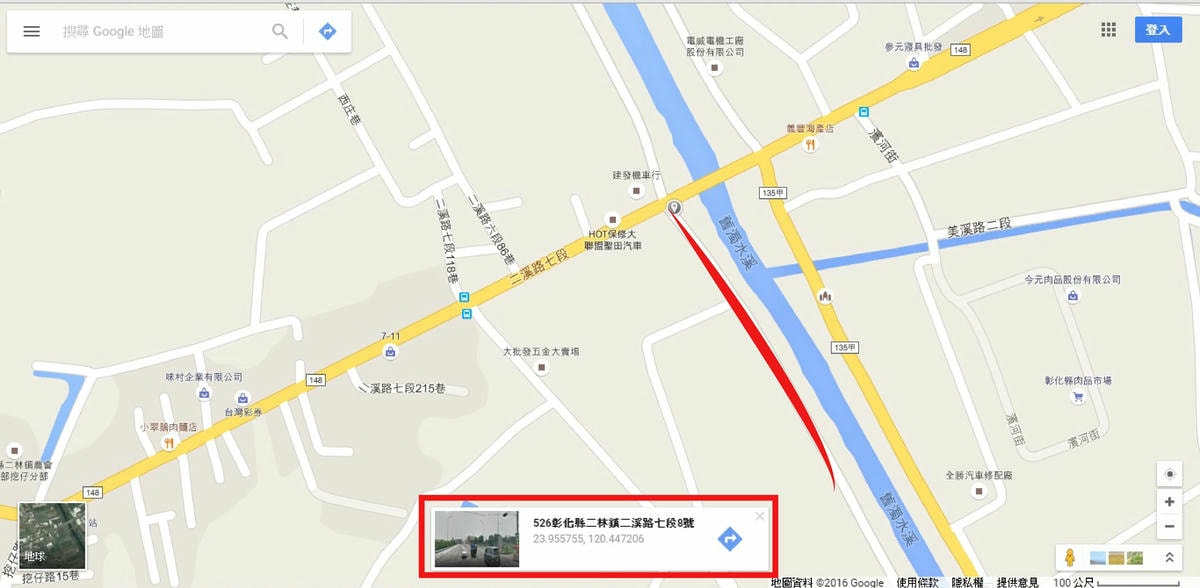
Task: Select the 彰化縣肉品市場 map marker
Action: point(1078,397)
